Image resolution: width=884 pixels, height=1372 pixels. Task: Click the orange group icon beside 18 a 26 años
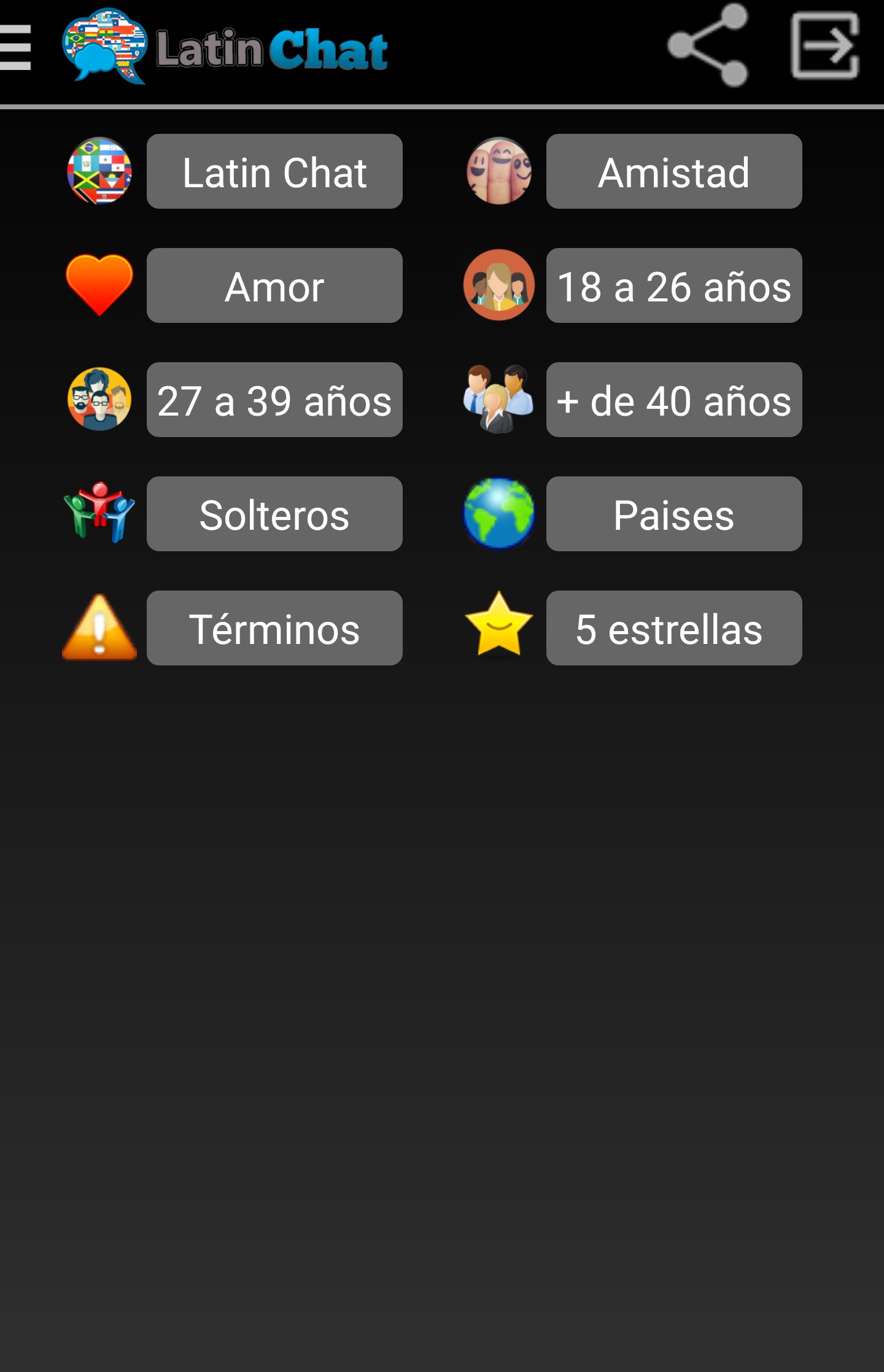tap(498, 285)
